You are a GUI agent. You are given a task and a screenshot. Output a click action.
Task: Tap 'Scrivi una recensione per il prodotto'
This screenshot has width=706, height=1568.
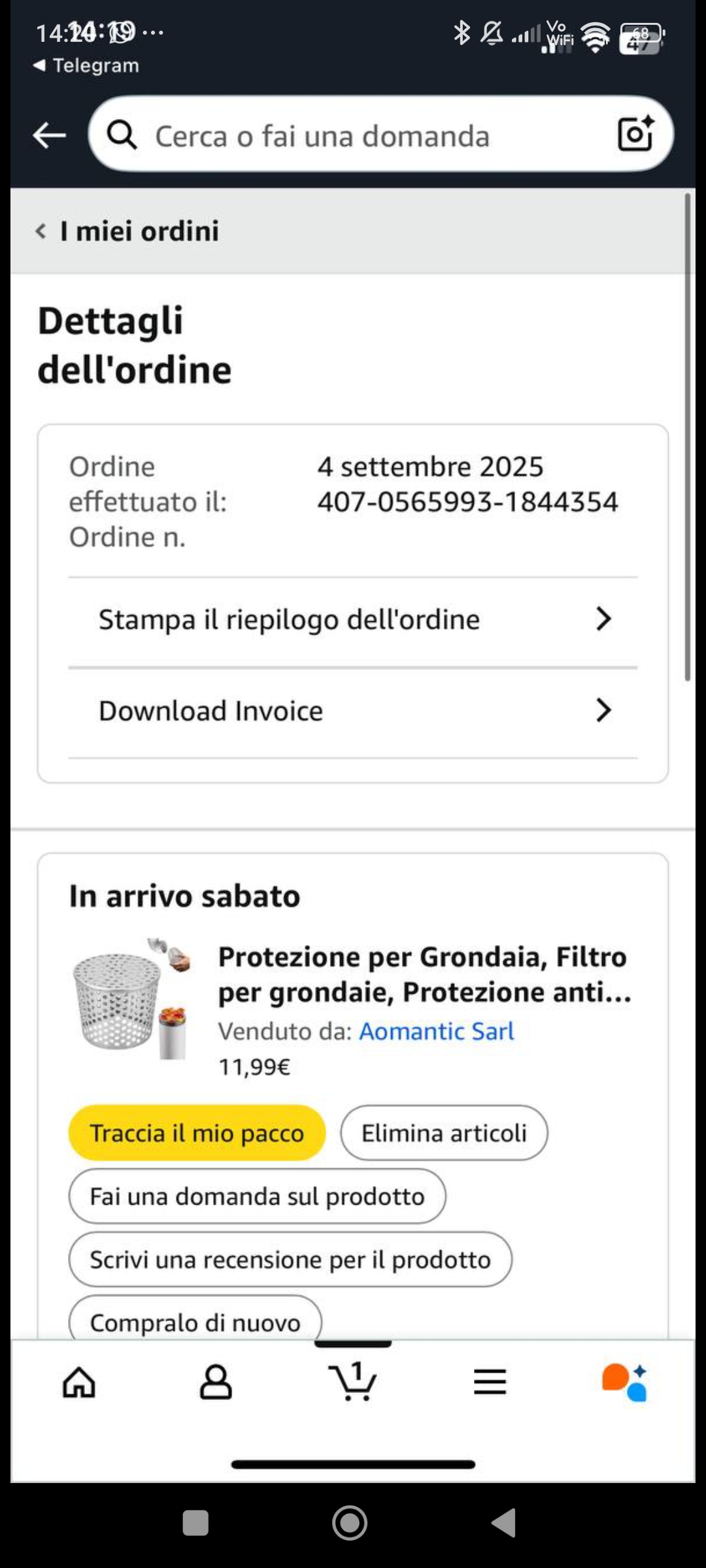[x=290, y=1260]
